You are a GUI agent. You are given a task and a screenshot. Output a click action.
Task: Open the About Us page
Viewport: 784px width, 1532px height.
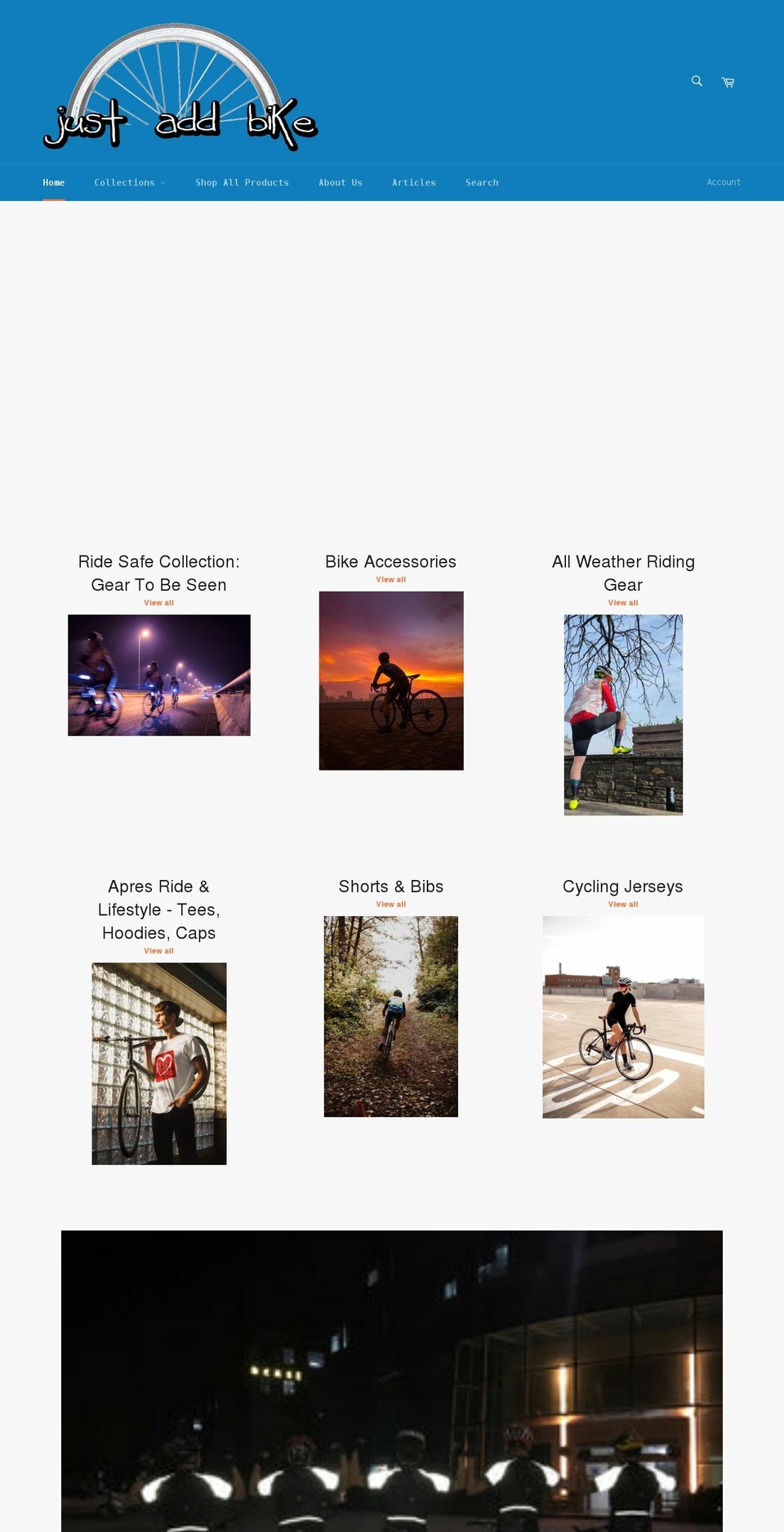coord(341,182)
